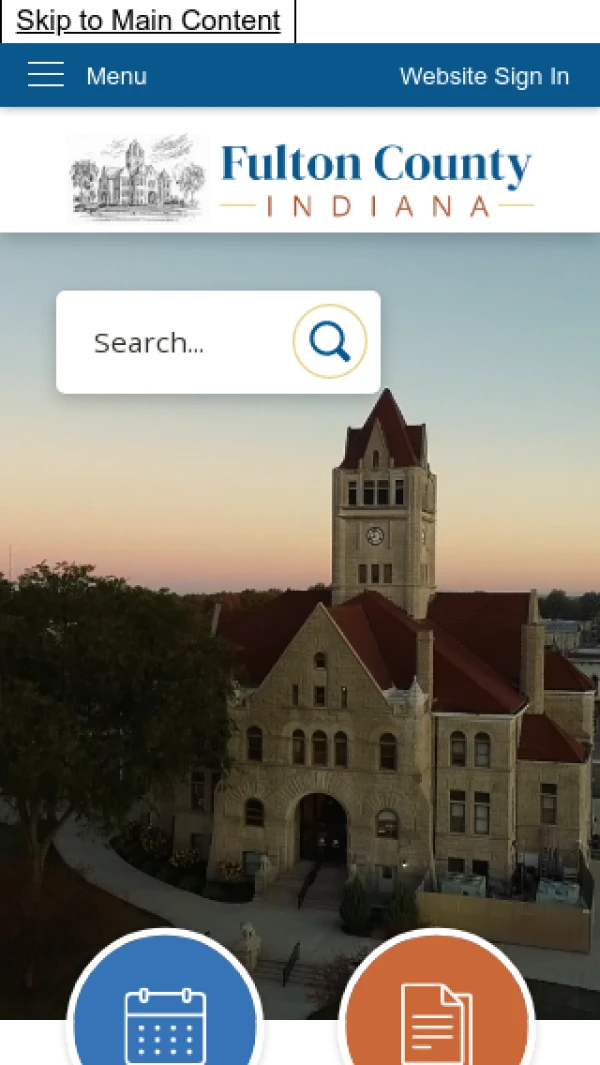The width and height of the screenshot is (600, 1065).
Task: Open the orange documents quick link
Action: pyautogui.click(x=435, y=1015)
